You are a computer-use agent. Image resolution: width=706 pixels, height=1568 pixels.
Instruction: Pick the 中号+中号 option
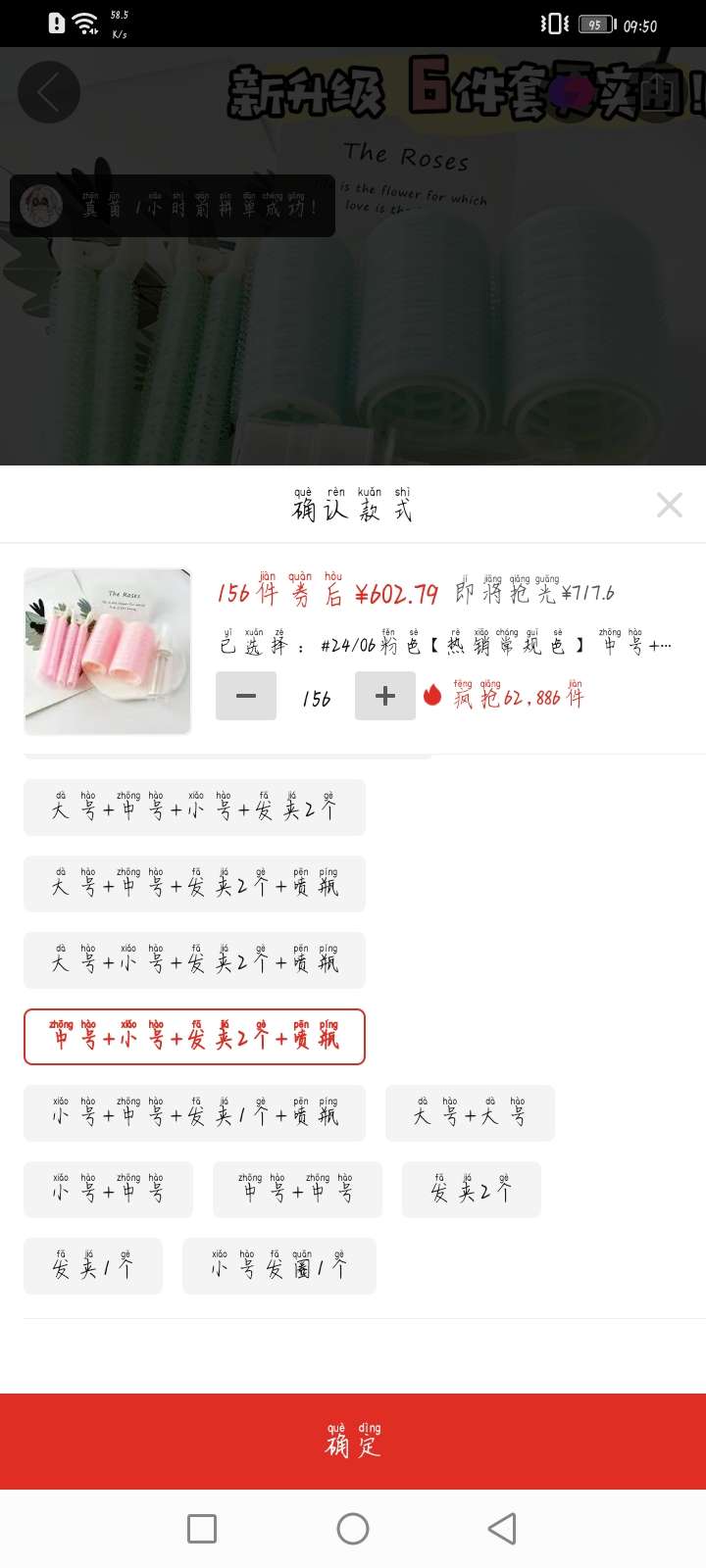(x=297, y=1190)
